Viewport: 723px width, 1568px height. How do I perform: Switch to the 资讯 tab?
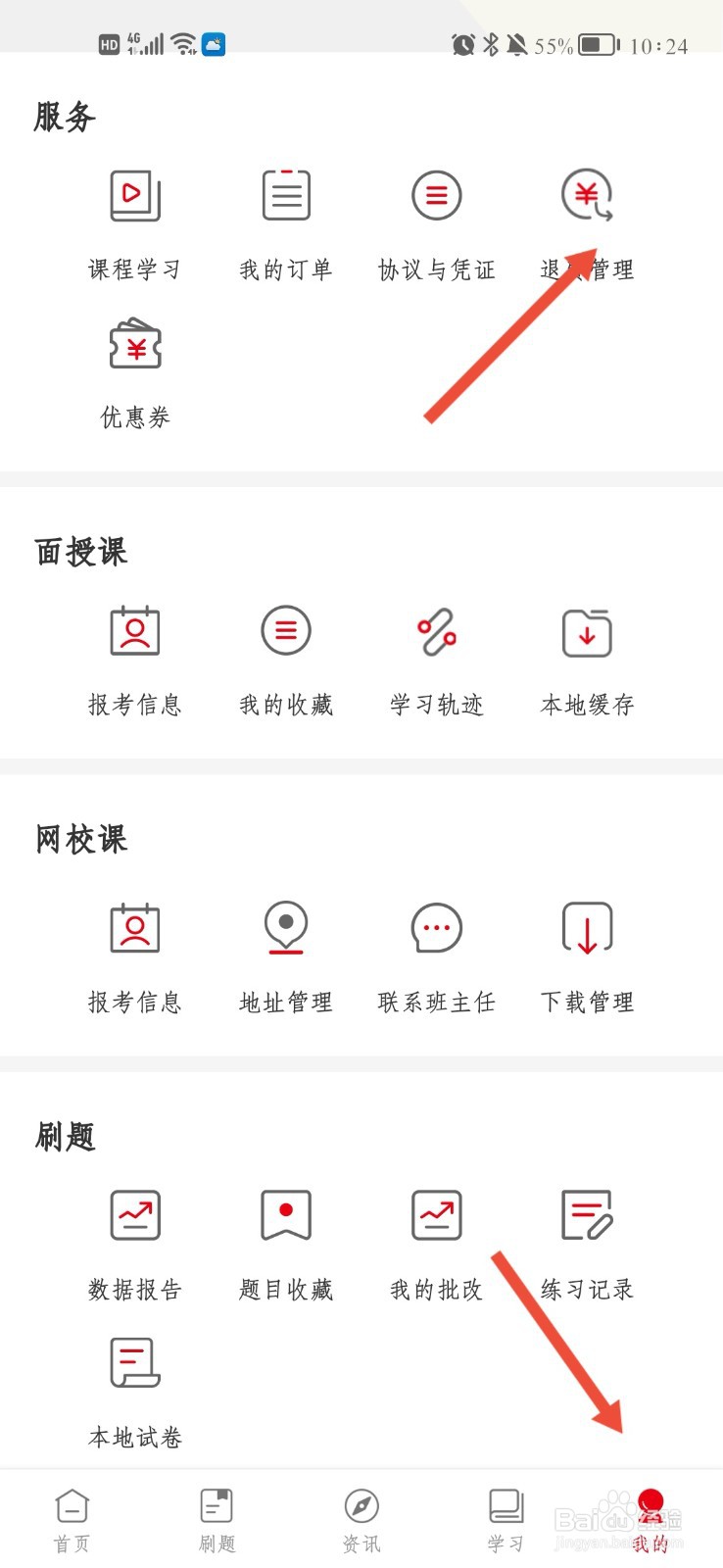coord(361,1520)
